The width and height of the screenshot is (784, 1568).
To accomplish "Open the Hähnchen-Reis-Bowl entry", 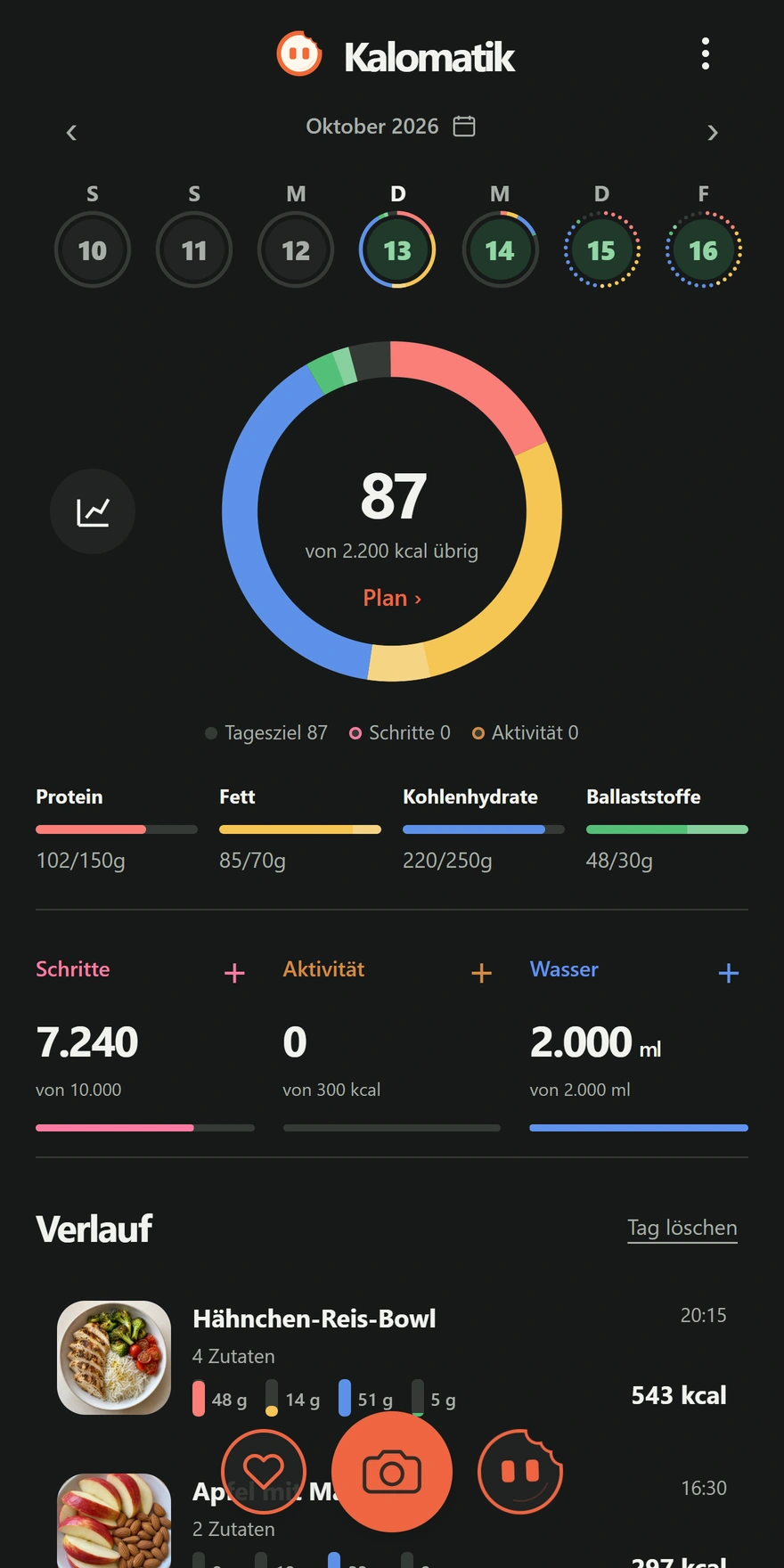I will [392, 1359].
